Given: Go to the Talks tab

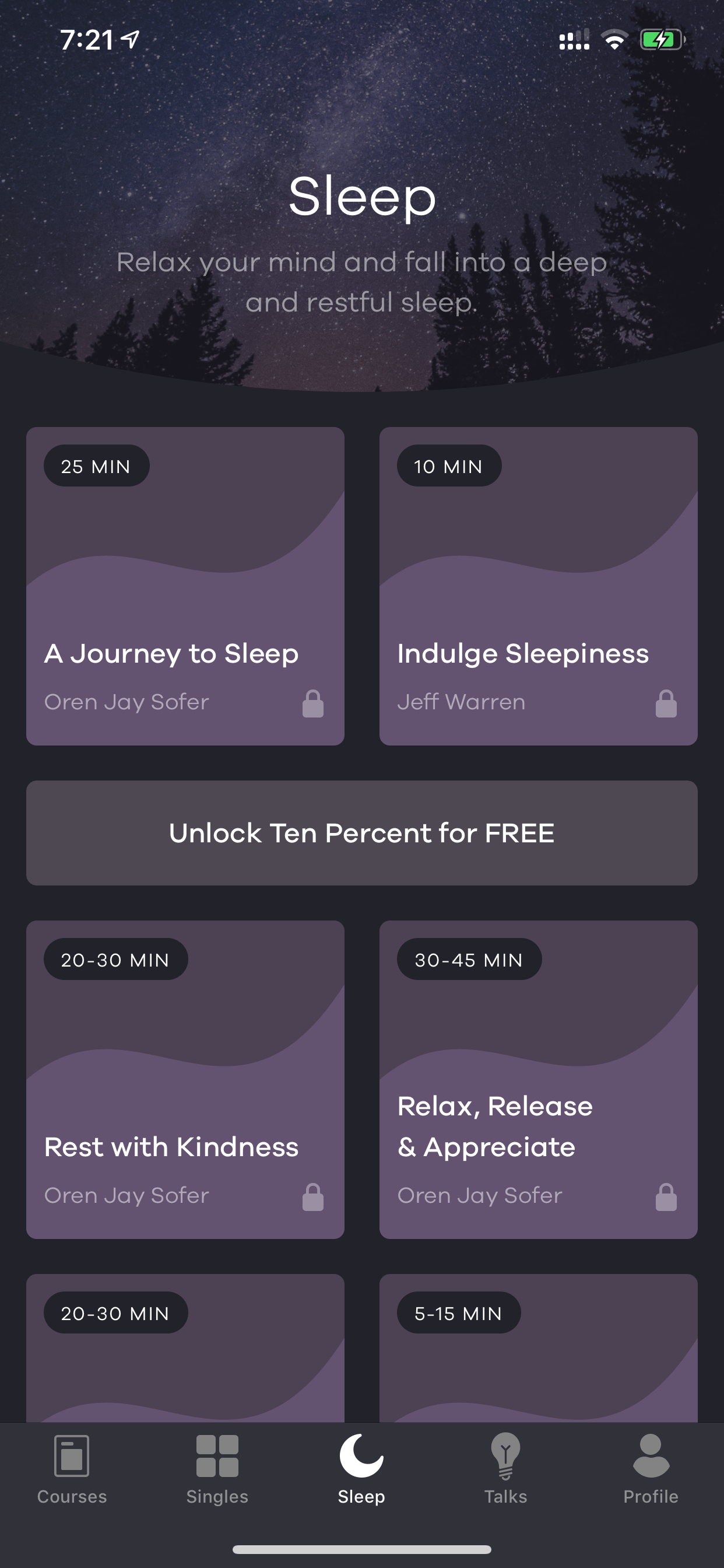Looking at the screenshot, I should tap(505, 1469).
